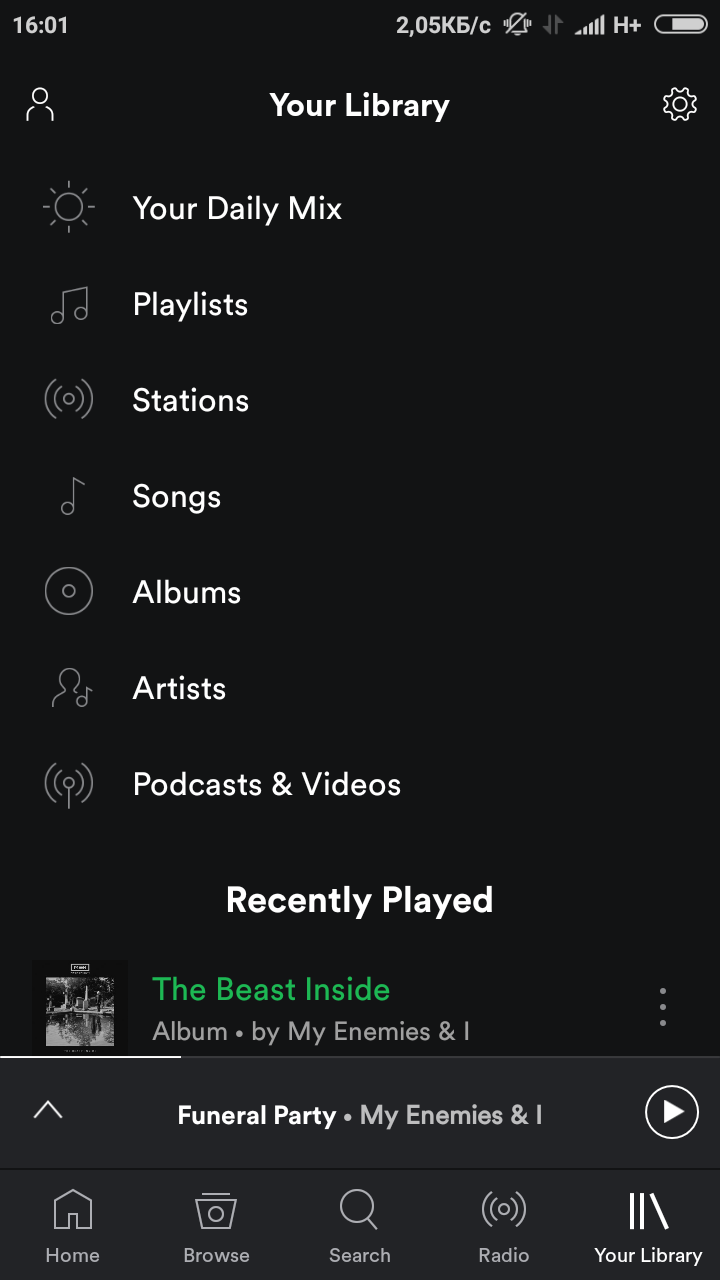This screenshot has width=720, height=1280.
Task: Open settings via the gear icon
Action: (x=680, y=104)
